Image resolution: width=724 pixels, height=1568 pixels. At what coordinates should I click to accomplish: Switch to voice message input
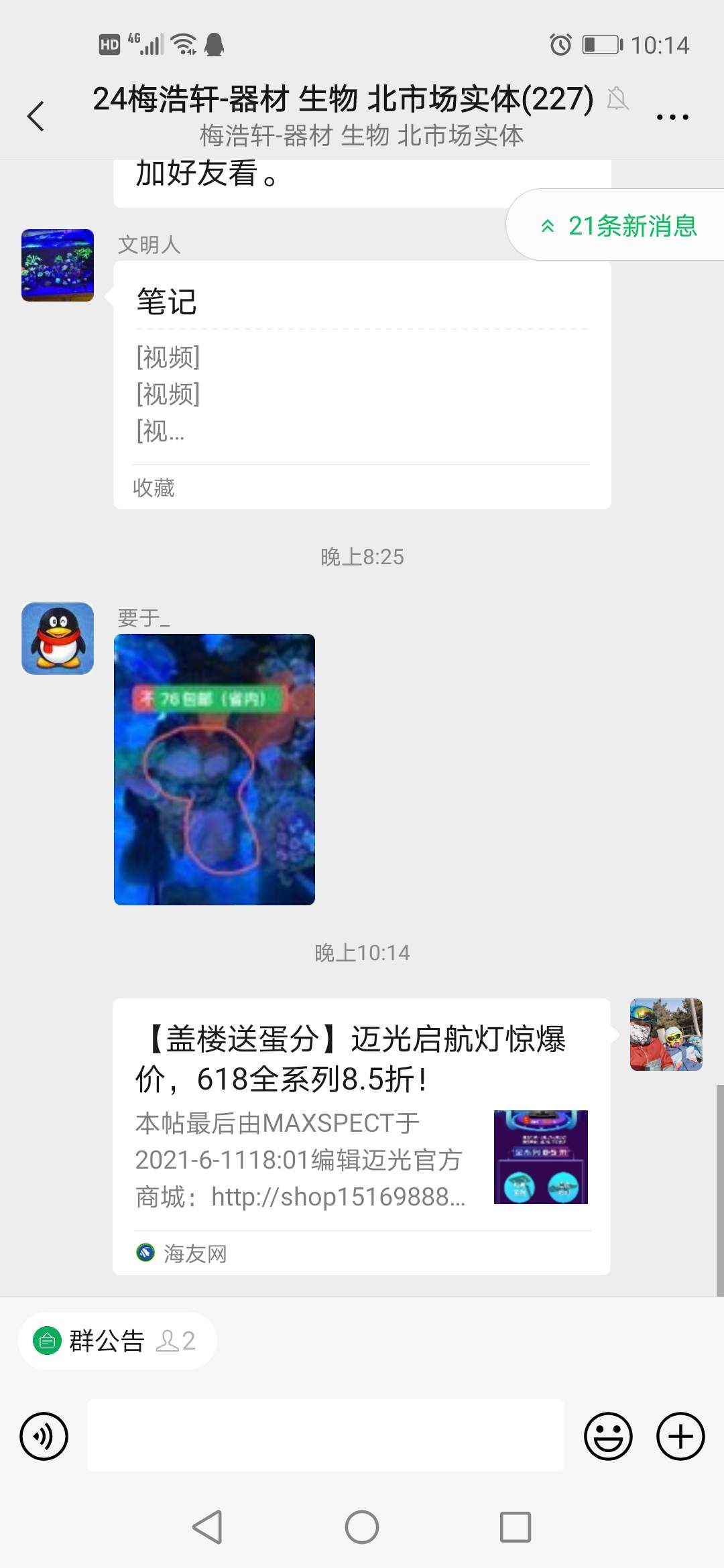point(44,1436)
